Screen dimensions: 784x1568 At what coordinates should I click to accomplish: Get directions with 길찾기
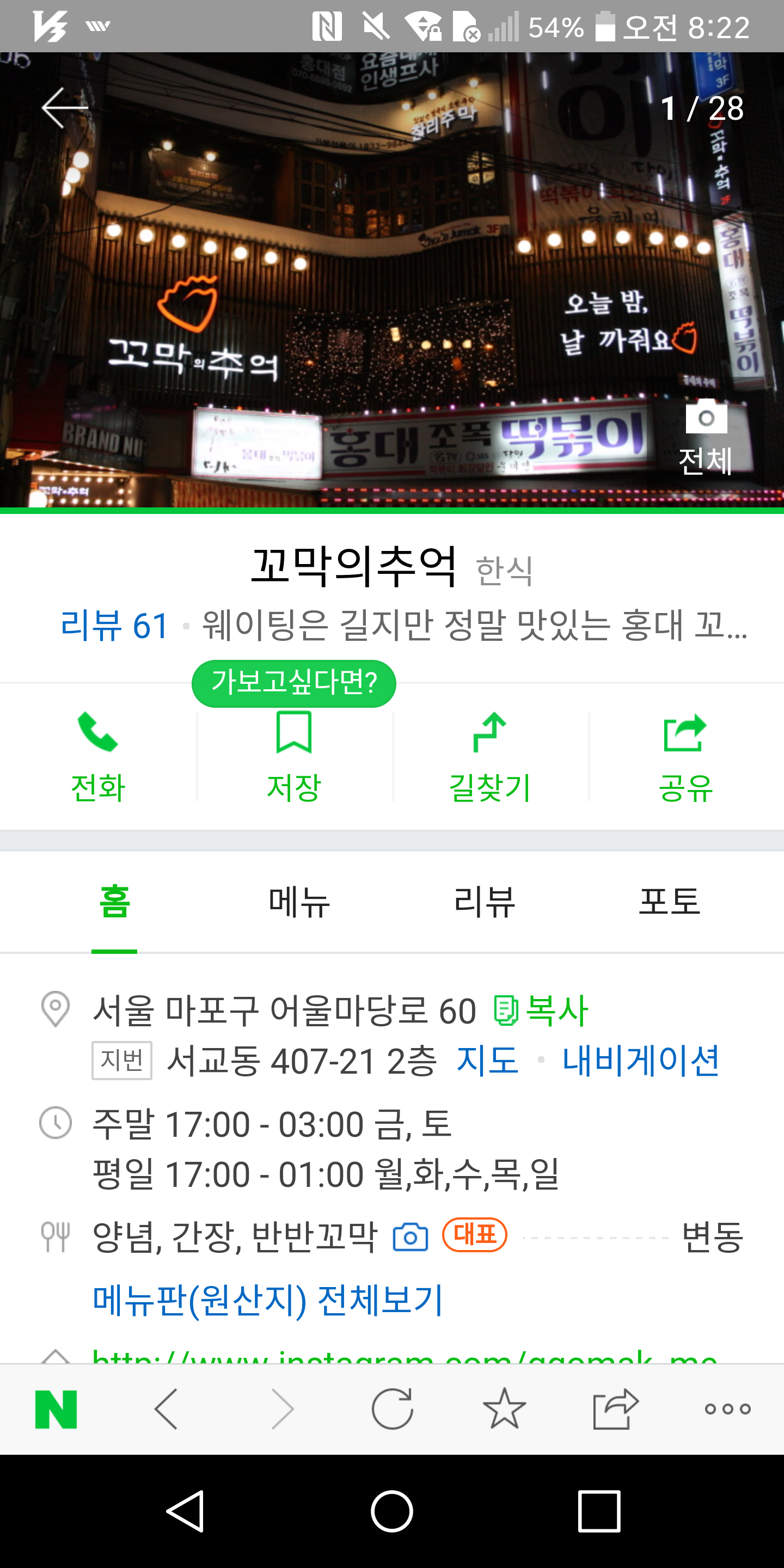pyautogui.click(x=490, y=757)
